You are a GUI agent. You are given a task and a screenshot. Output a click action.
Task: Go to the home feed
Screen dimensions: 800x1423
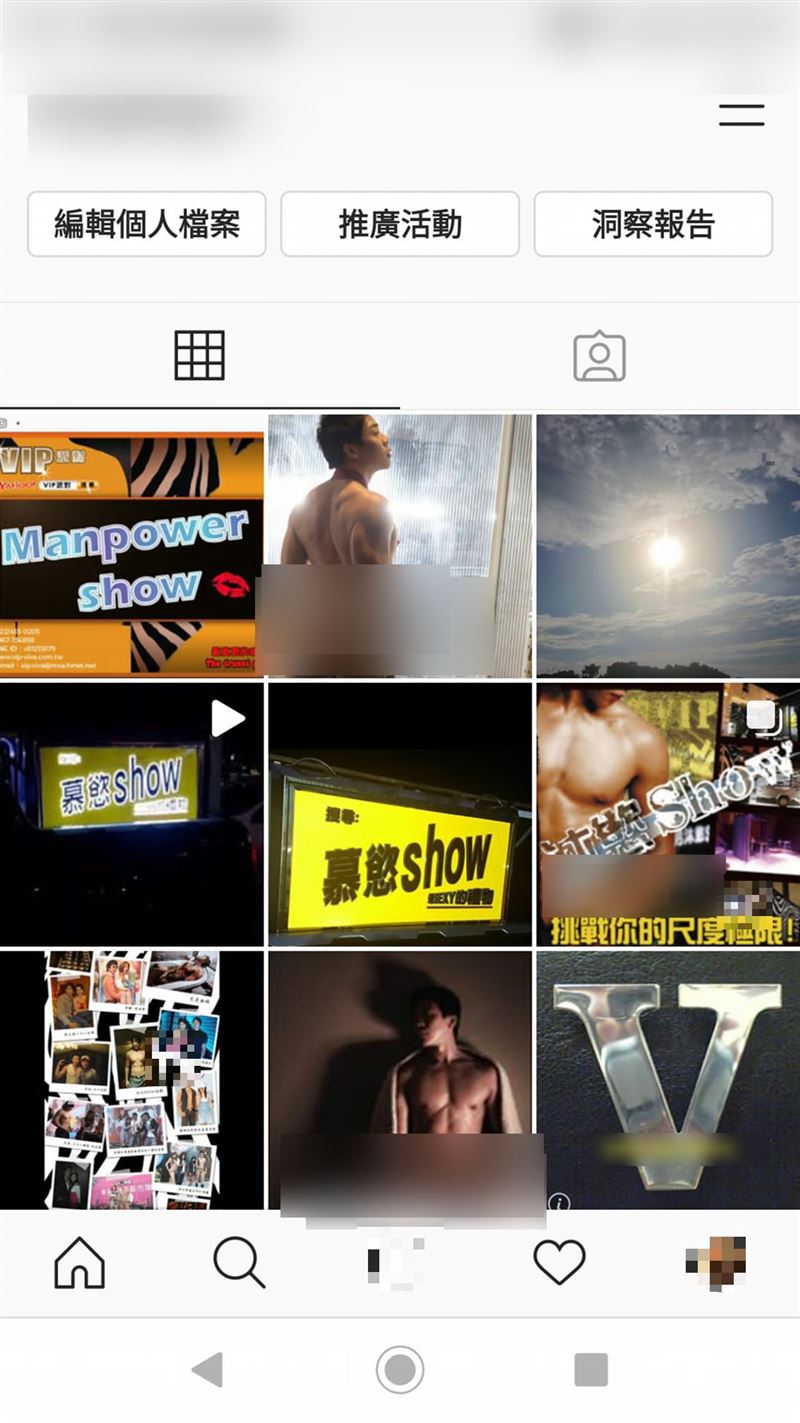(80, 1262)
